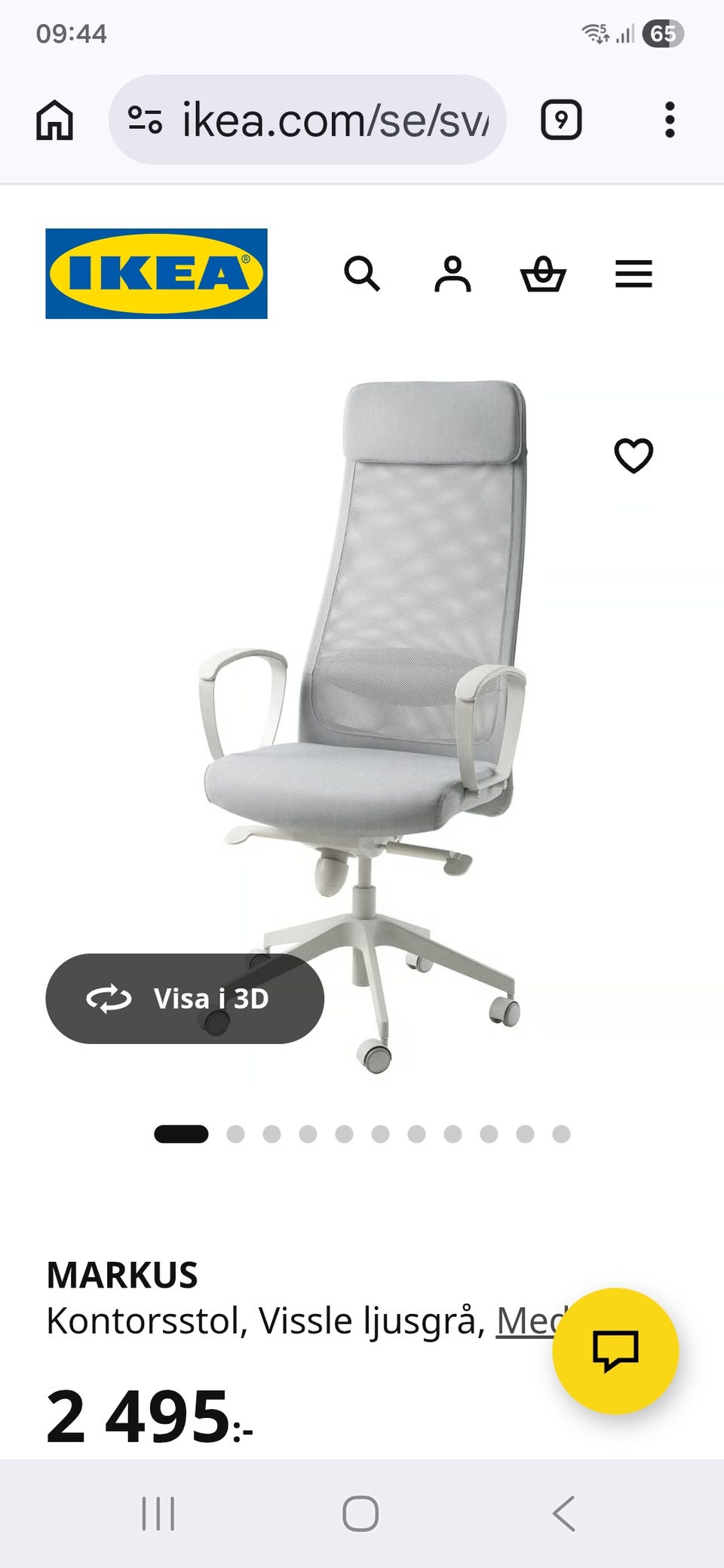Open the IKEA search
This screenshot has width=724, height=1568.
[362, 274]
